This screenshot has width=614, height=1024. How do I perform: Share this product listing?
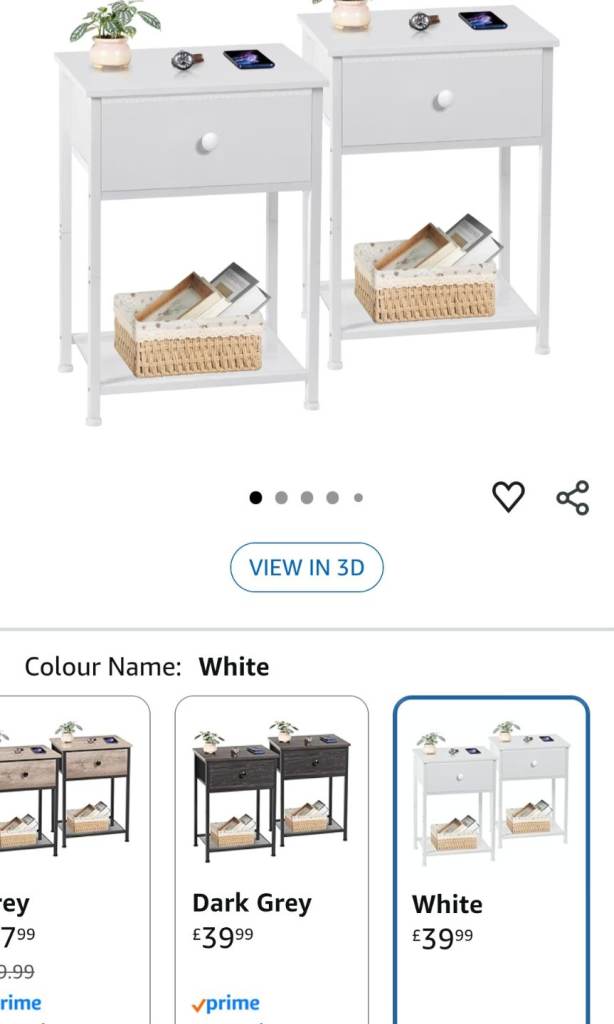pyautogui.click(x=572, y=497)
